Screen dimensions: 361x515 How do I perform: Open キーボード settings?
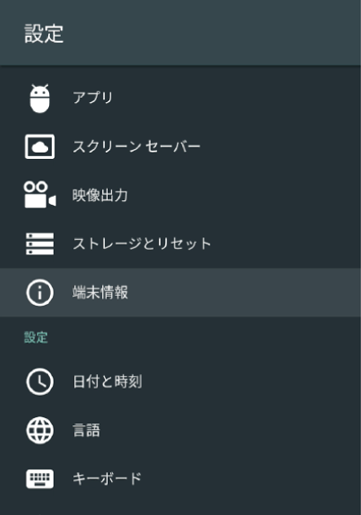[x=180, y=479]
